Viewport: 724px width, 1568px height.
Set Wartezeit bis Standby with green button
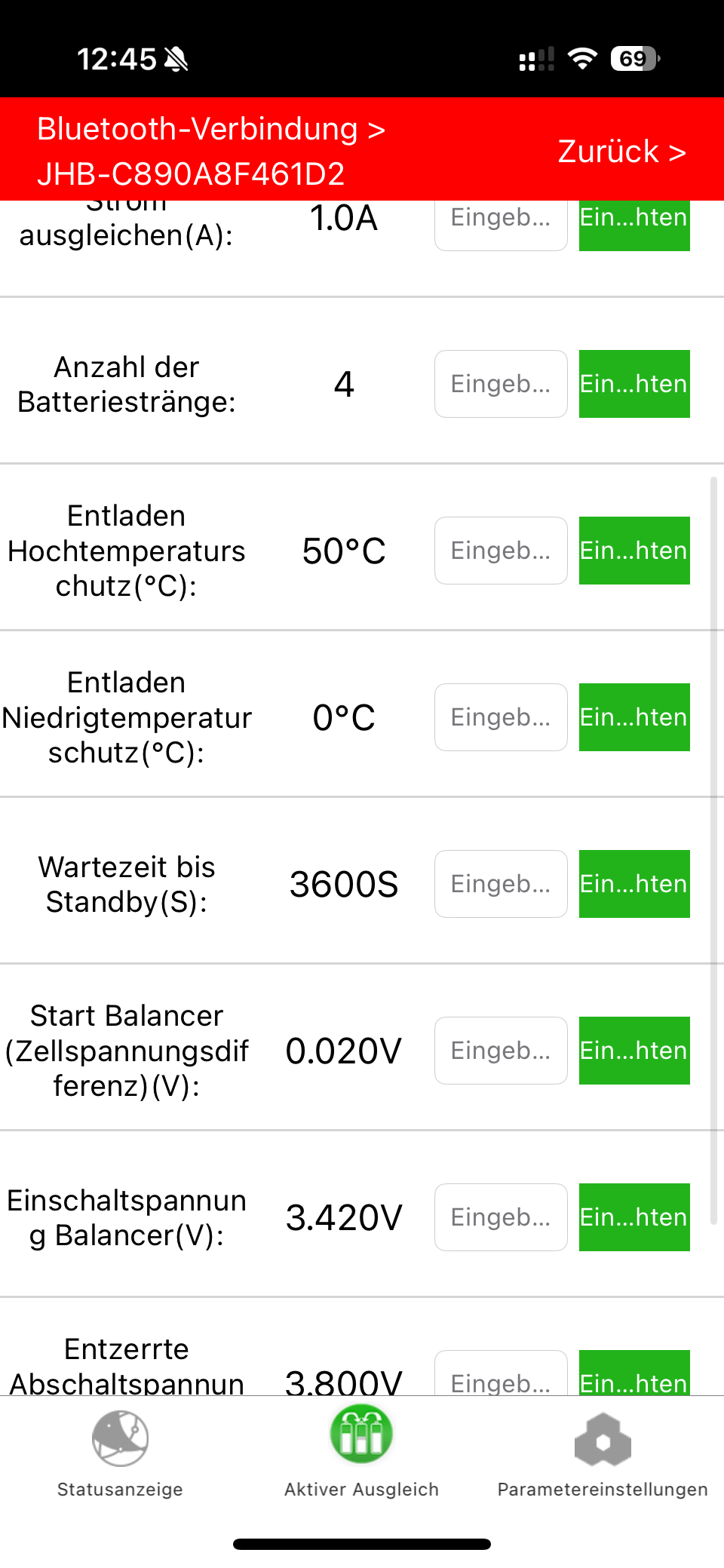click(634, 884)
